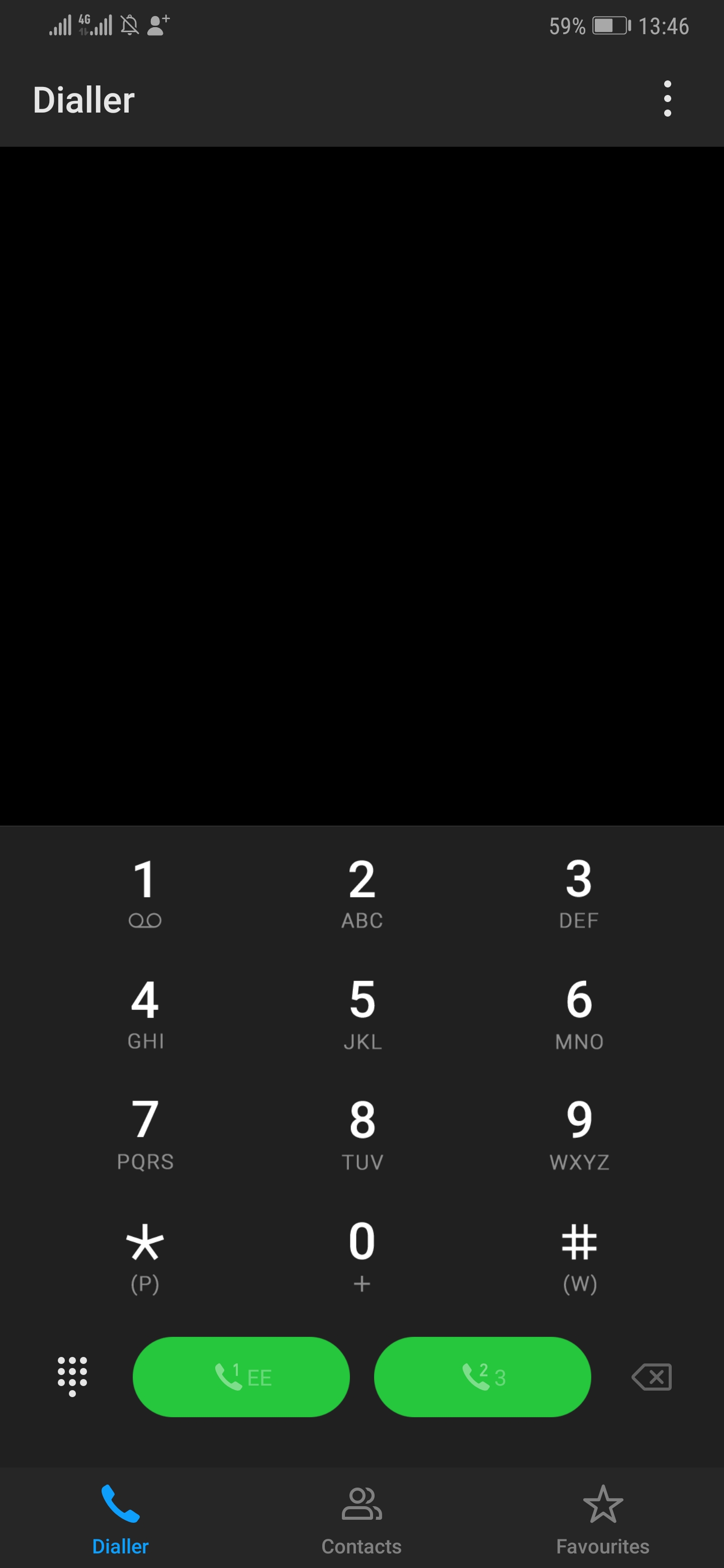Image resolution: width=724 pixels, height=1568 pixels.
Task: Tap the 2 ABC key
Action: pyautogui.click(x=361, y=892)
